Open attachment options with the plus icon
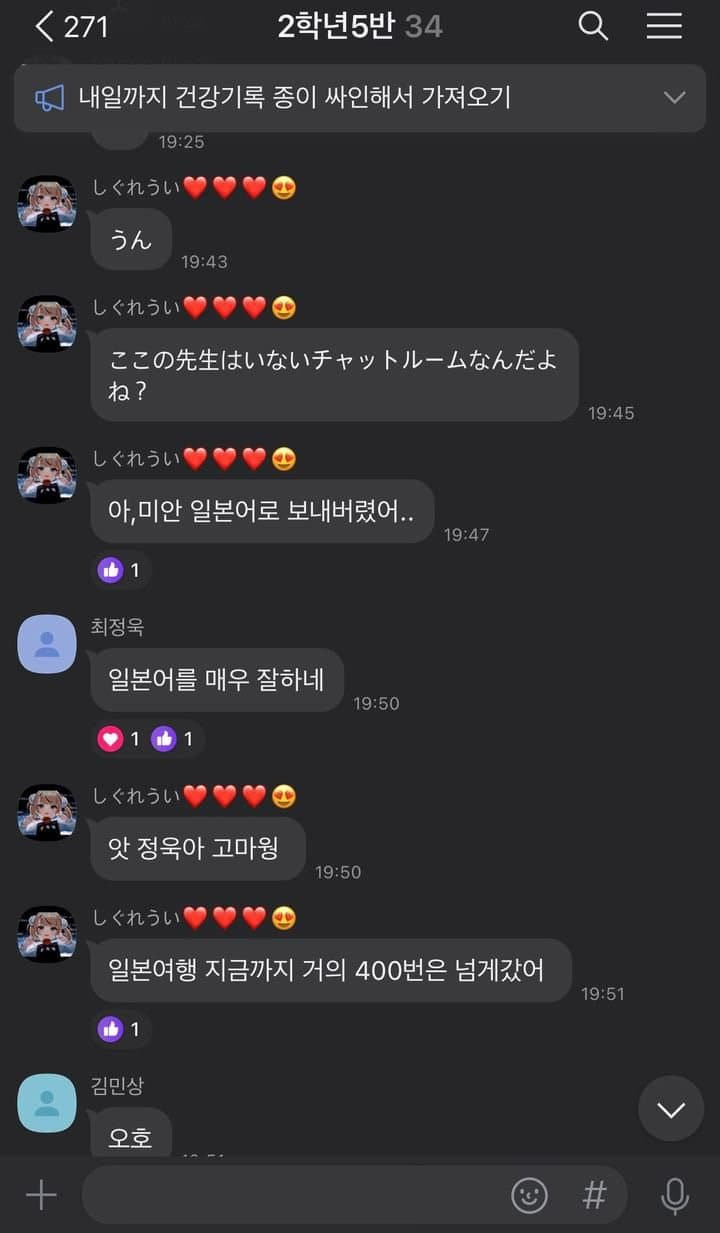 click(x=40, y=1194)
